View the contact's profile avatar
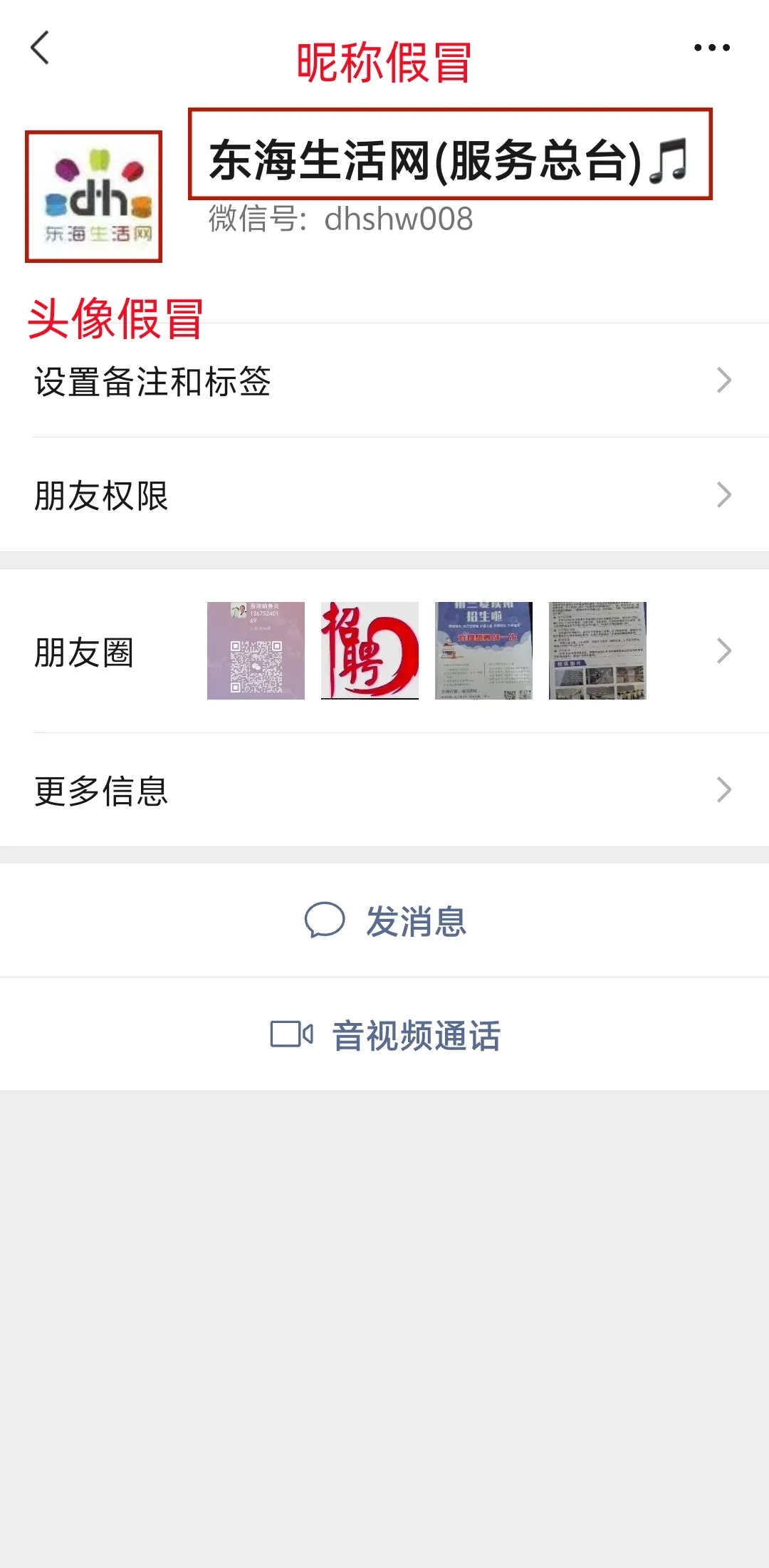The height and width of the screenshot is (1568, 769). (94, 197)
